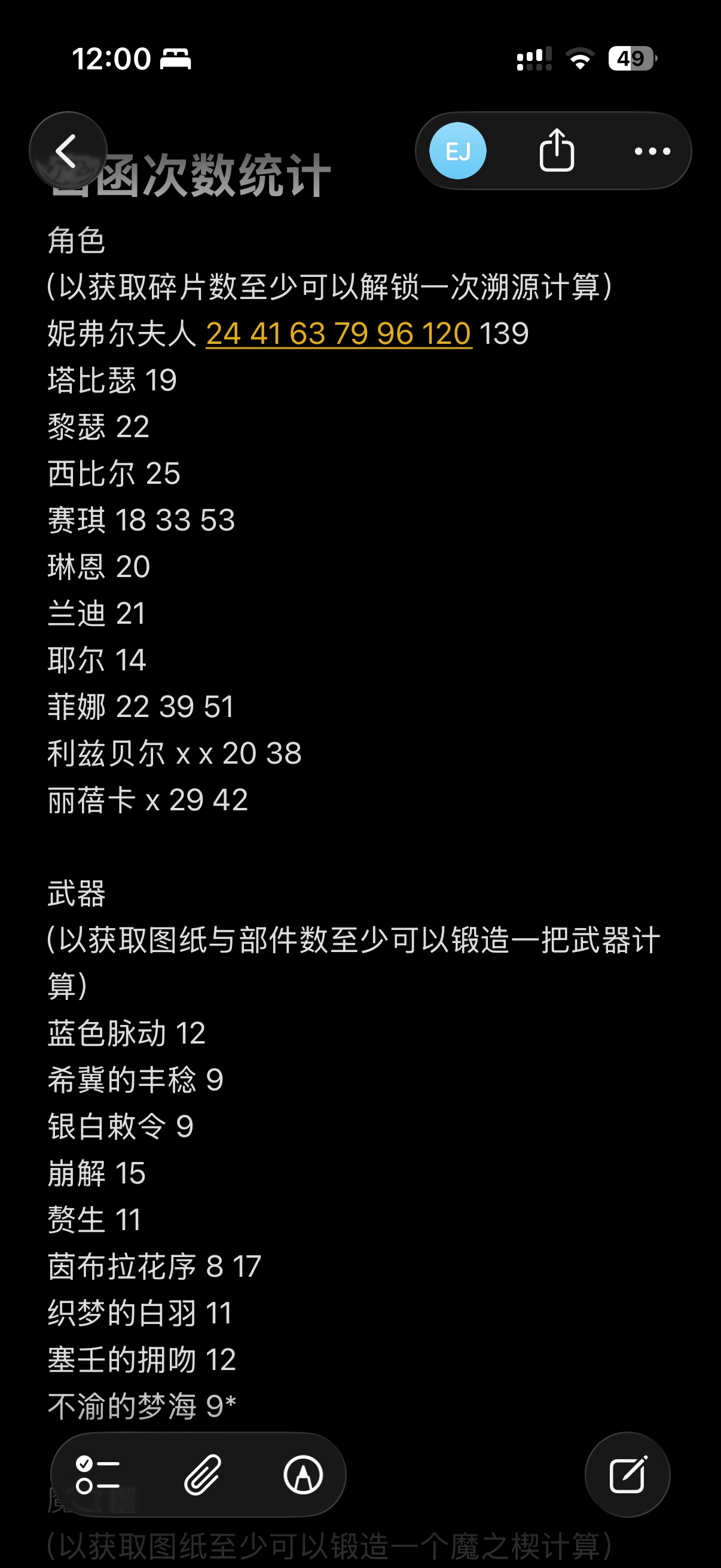The width and height of the screenshot is (721, 1568).
Task: Add a checklist to the note
Action: [x=97, y=1475]
